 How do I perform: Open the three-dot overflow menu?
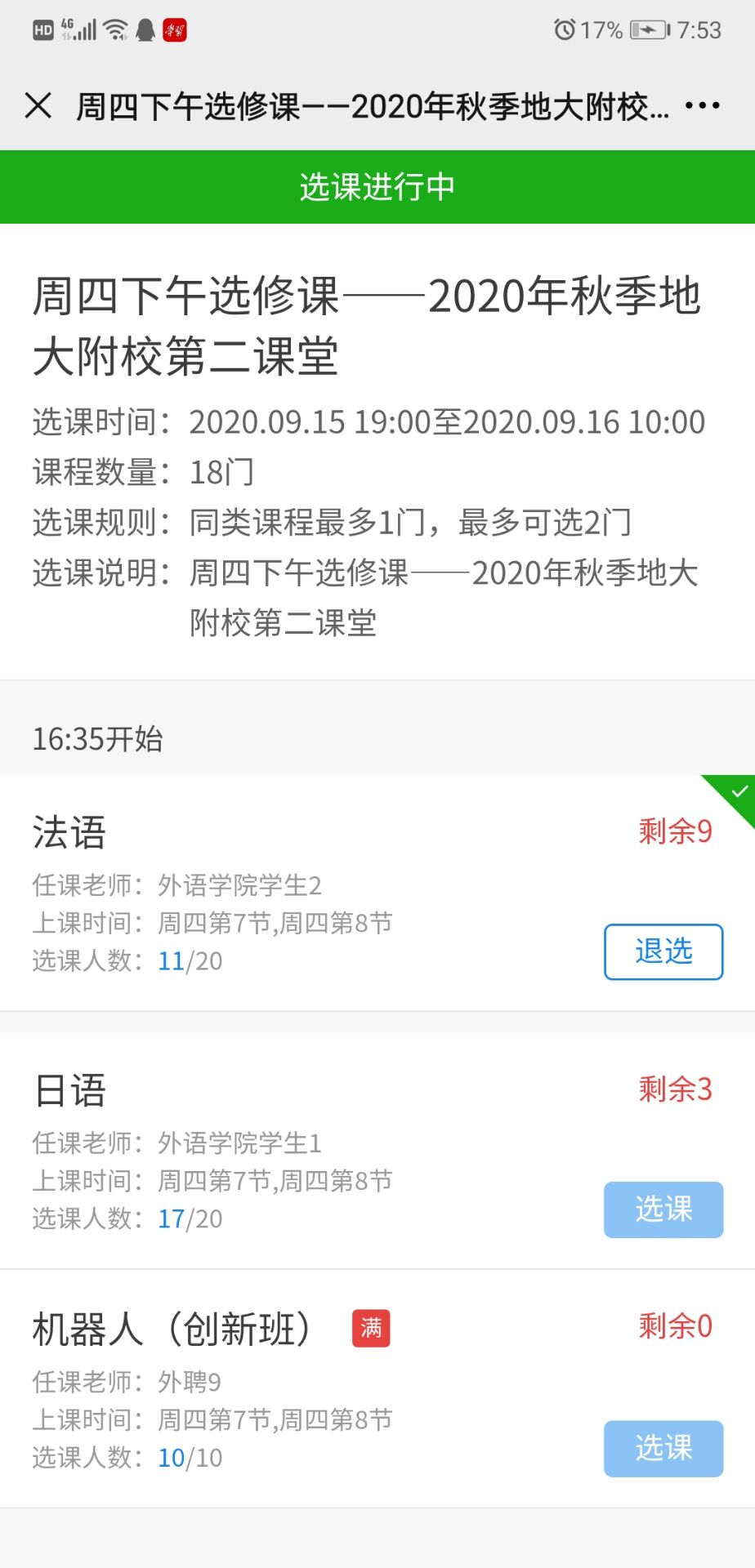point(702,105)
